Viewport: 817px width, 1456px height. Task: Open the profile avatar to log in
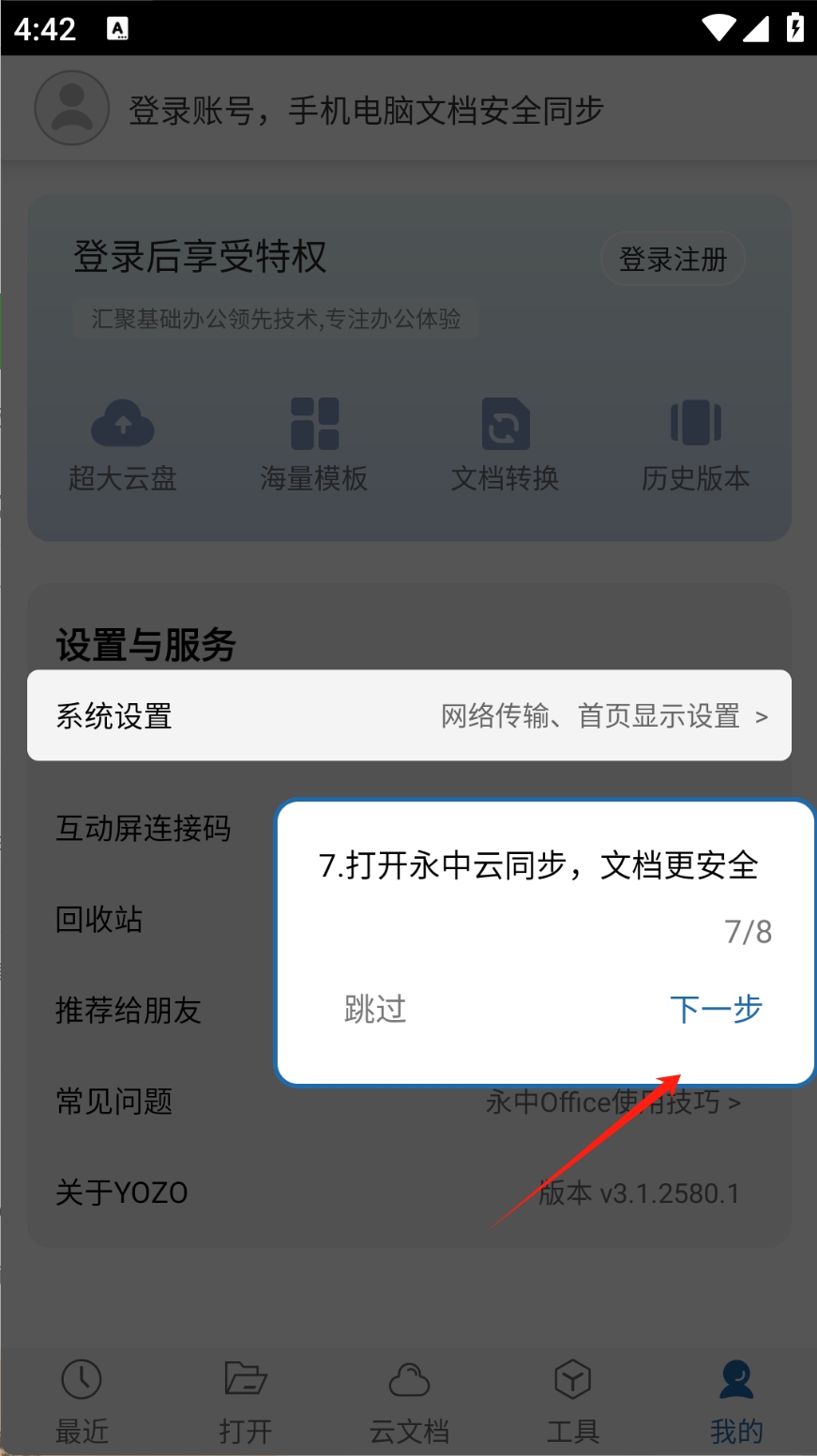71,110
